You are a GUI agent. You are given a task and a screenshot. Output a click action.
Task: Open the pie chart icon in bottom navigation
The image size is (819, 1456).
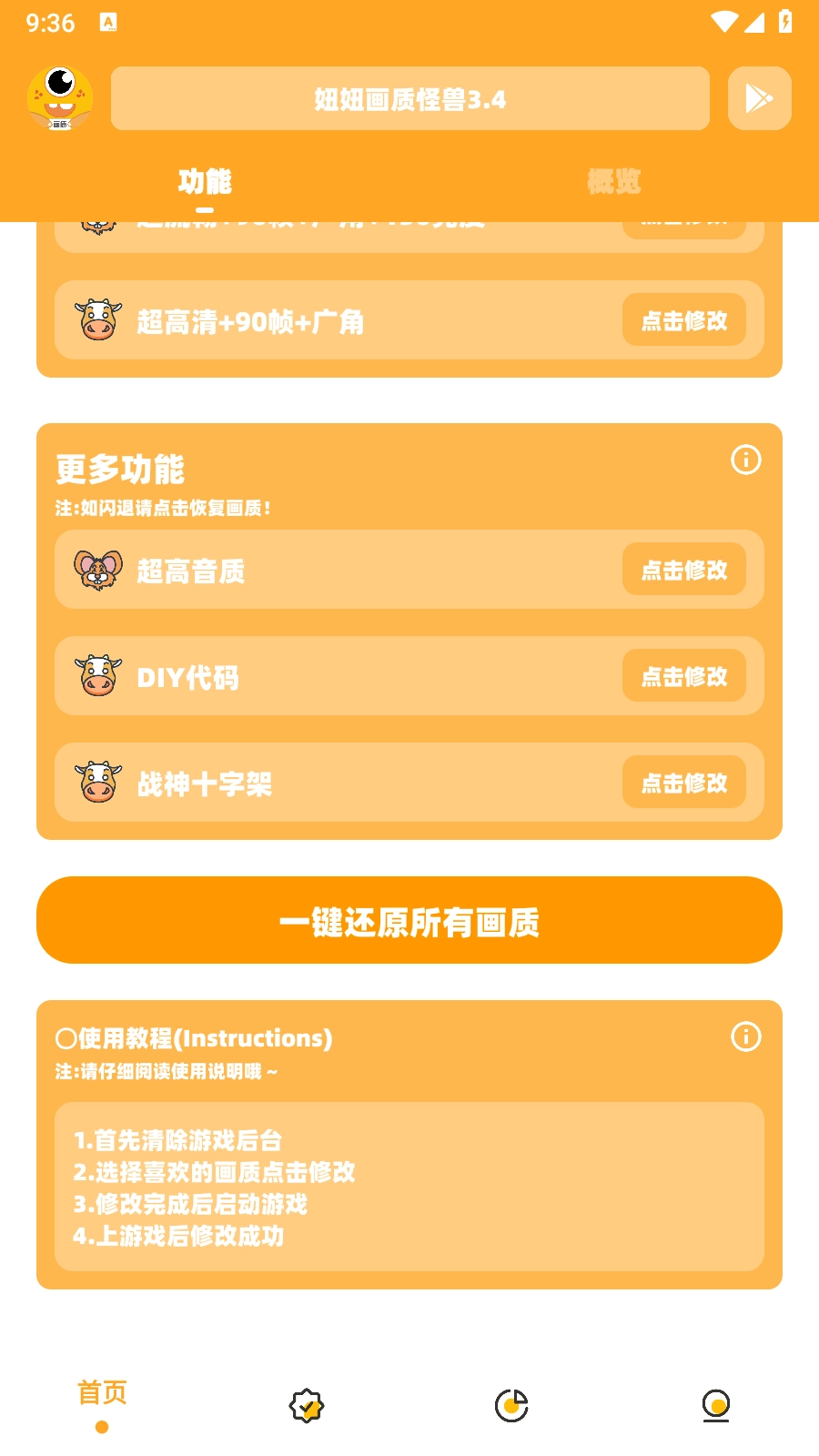(510, 1404)
